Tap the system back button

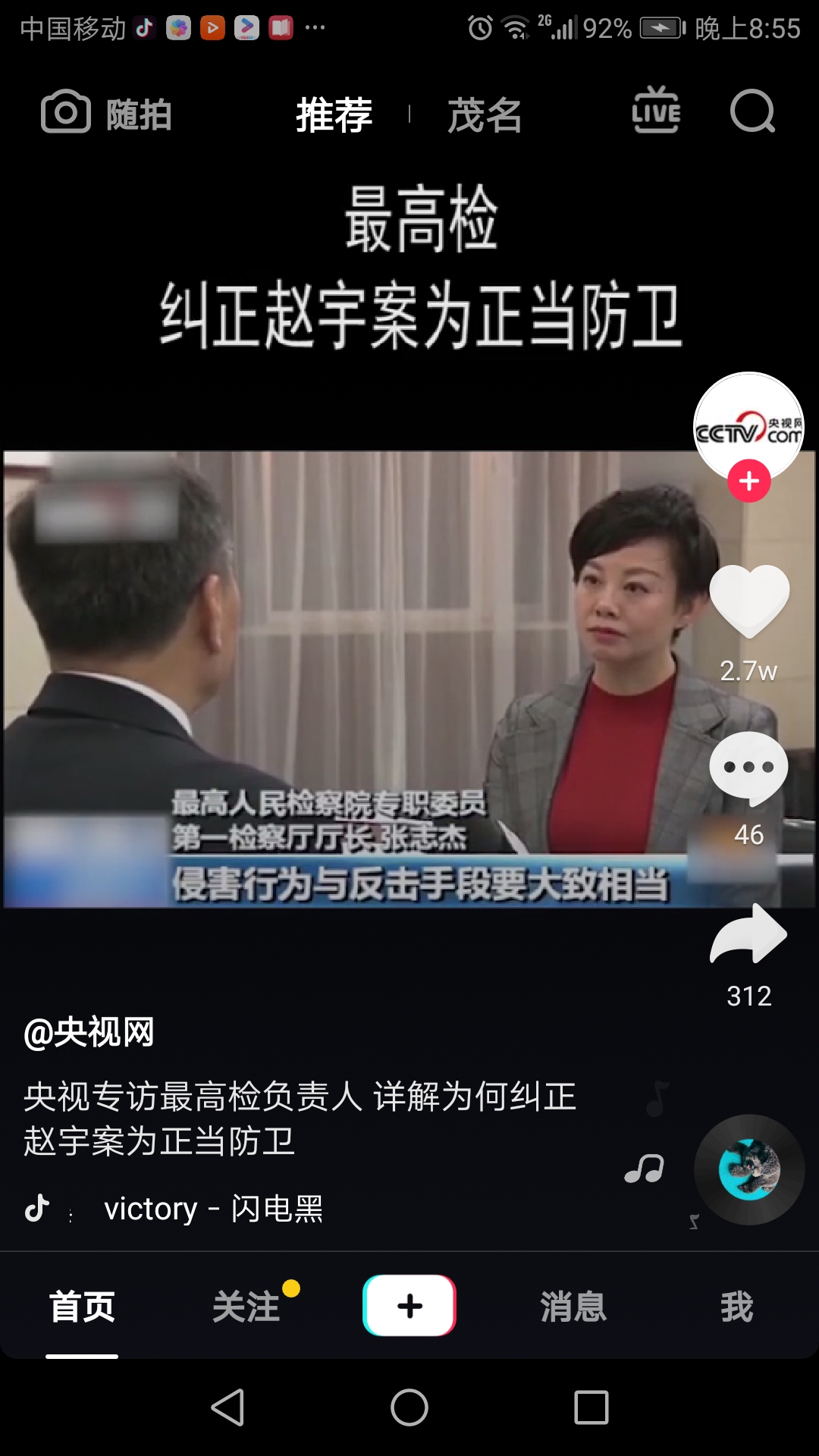[x=227, y=1407]
